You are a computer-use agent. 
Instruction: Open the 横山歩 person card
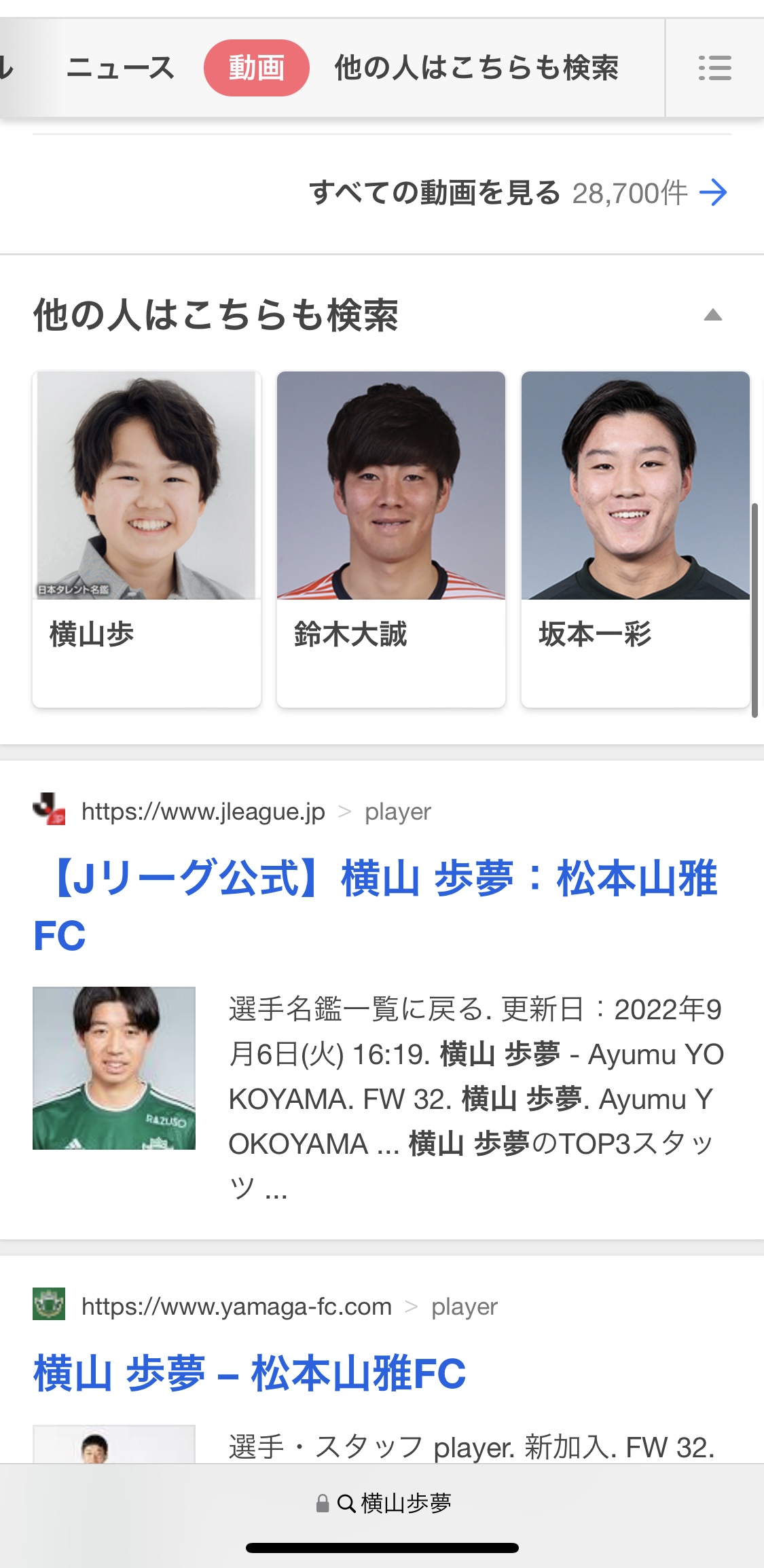pyautogui.click(x=147, y=539)
